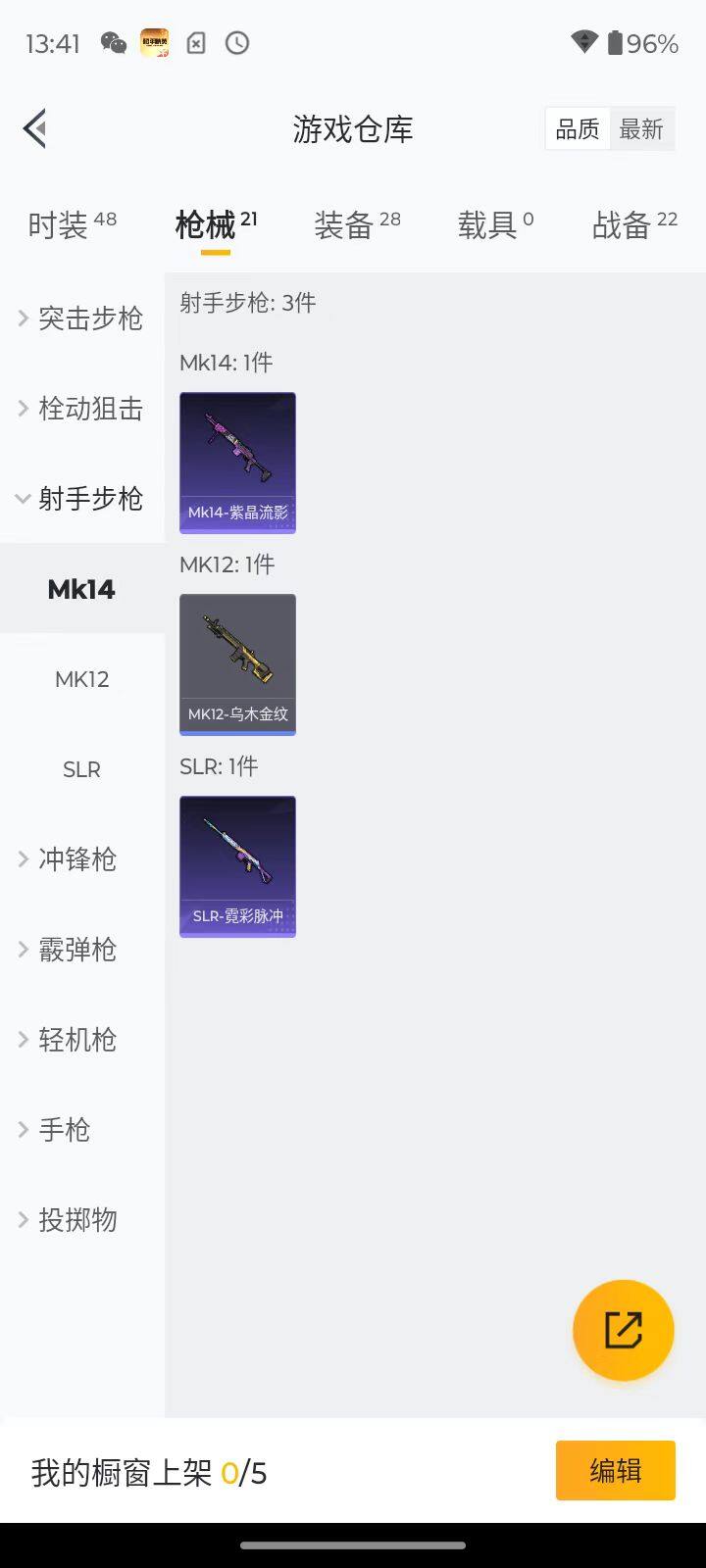Select SLR in the side list
This screenshot has height=1568, width=706.
click(82, 769)
